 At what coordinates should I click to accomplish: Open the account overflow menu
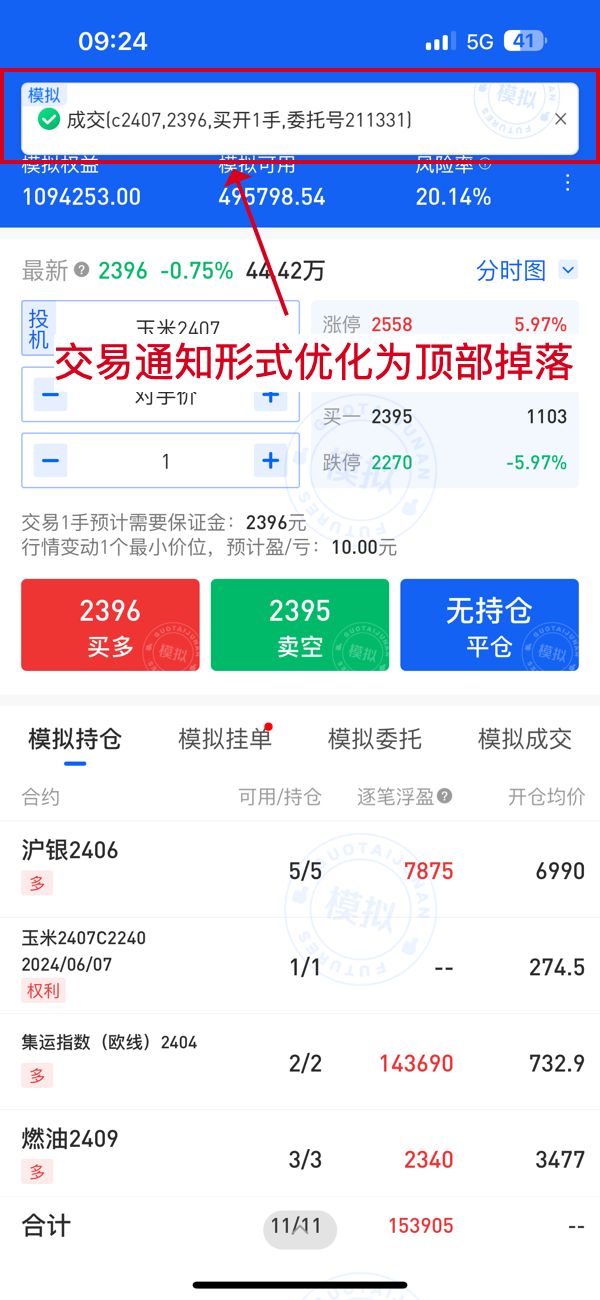point(568,183)
